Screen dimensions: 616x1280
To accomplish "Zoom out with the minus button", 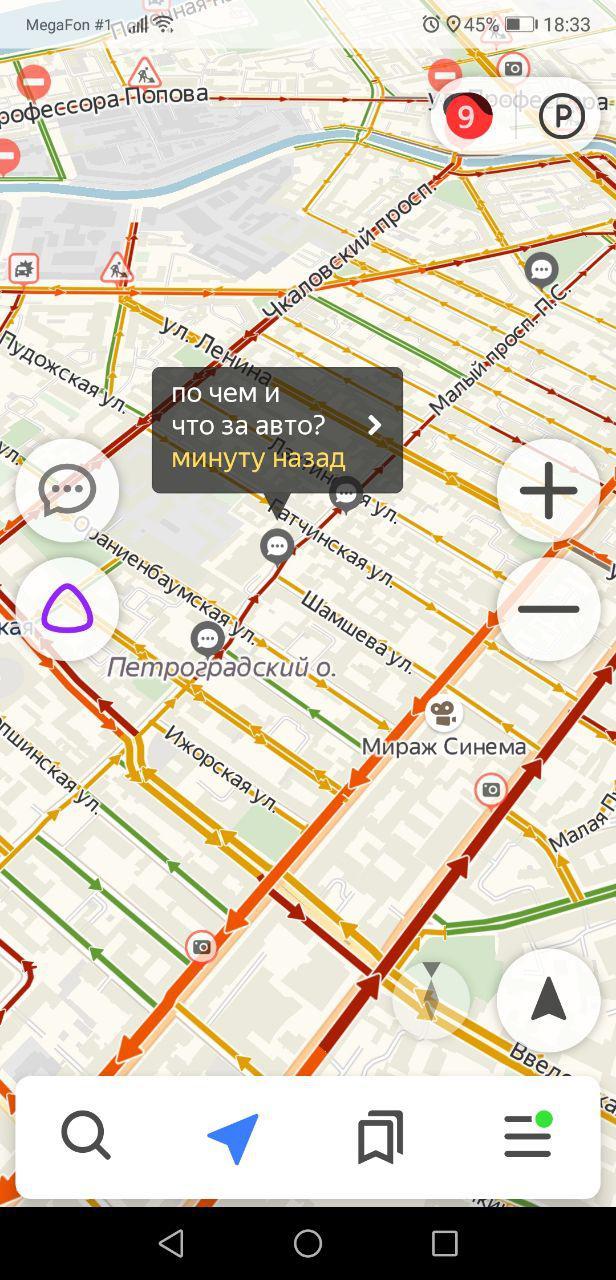I will tap(548, 608).
